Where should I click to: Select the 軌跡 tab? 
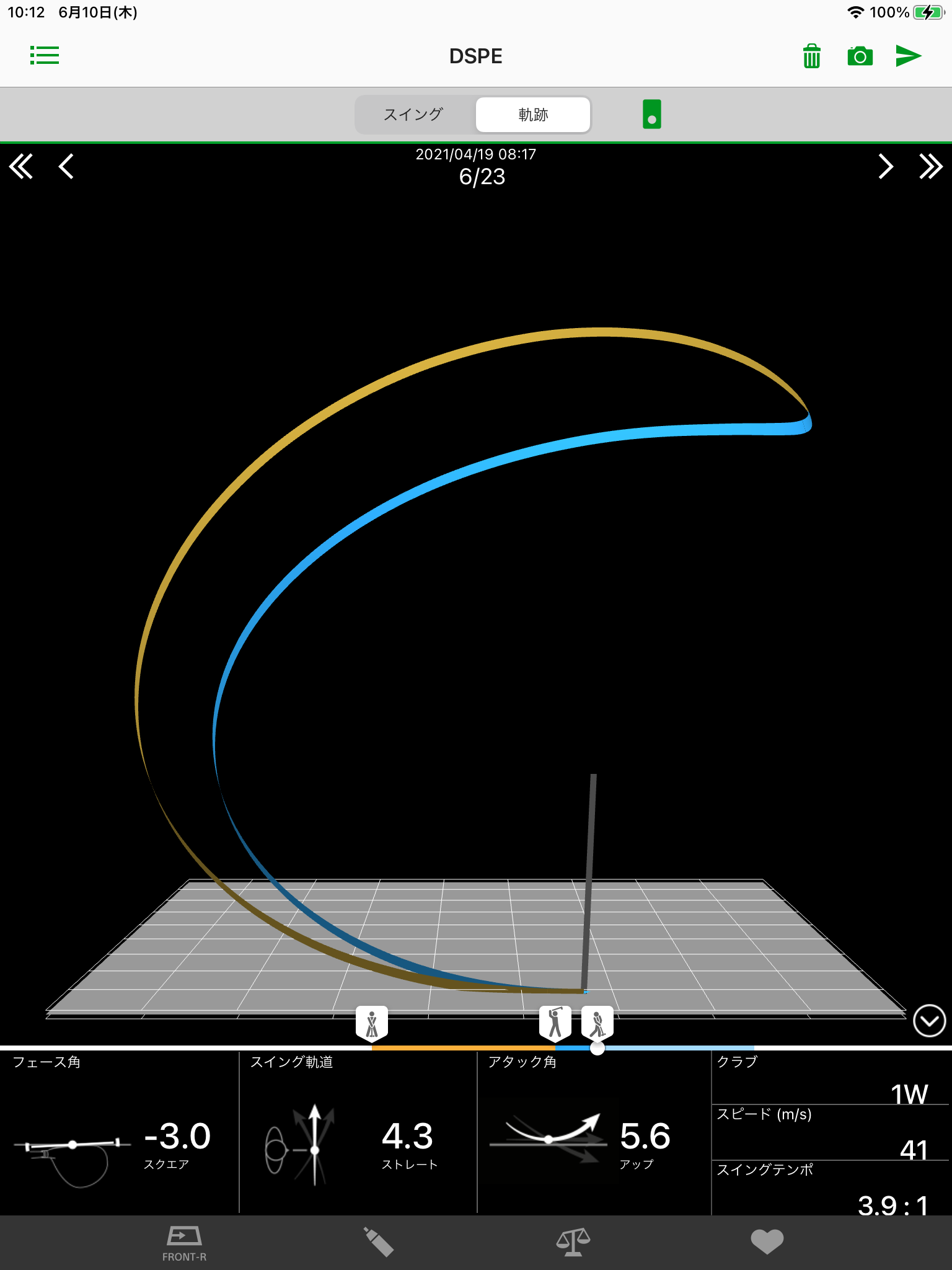tap(532, 115)
